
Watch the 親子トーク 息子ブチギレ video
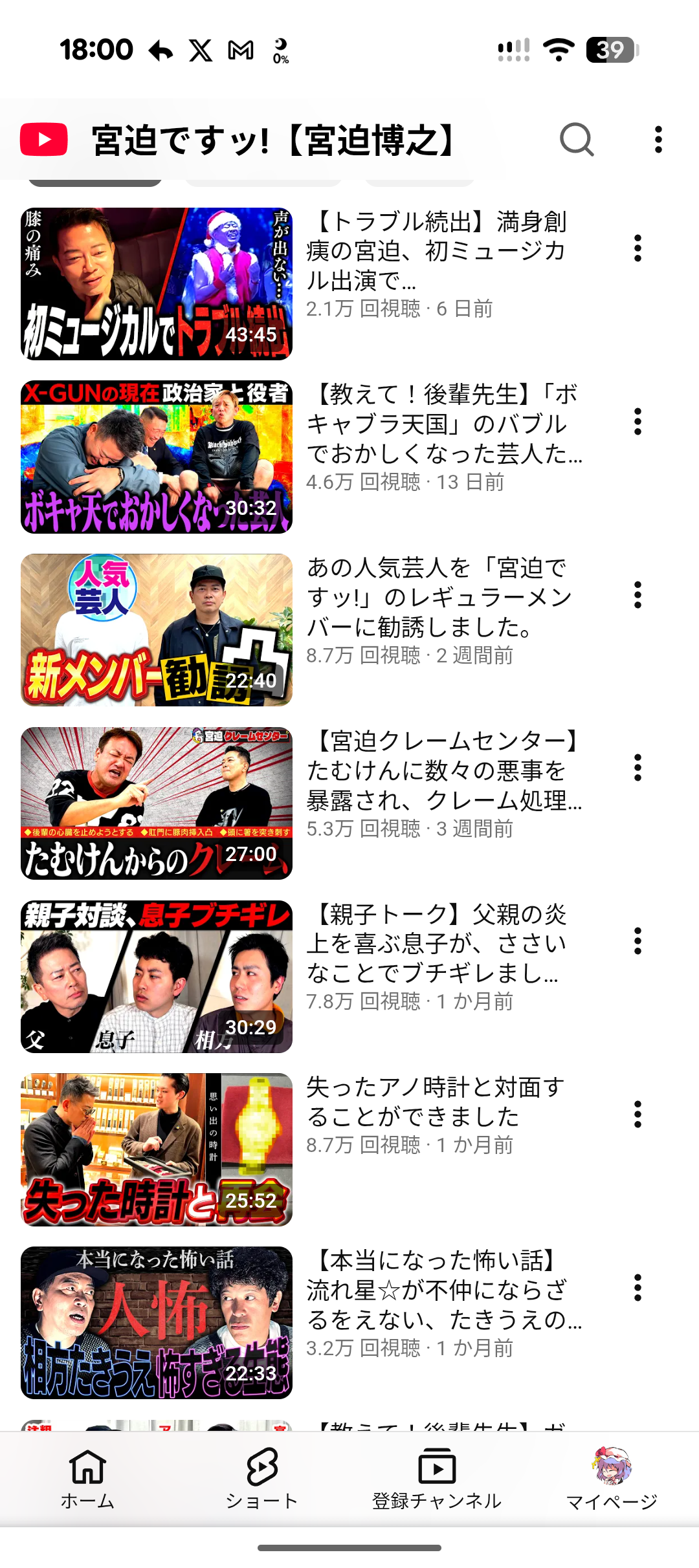point(157,977)
